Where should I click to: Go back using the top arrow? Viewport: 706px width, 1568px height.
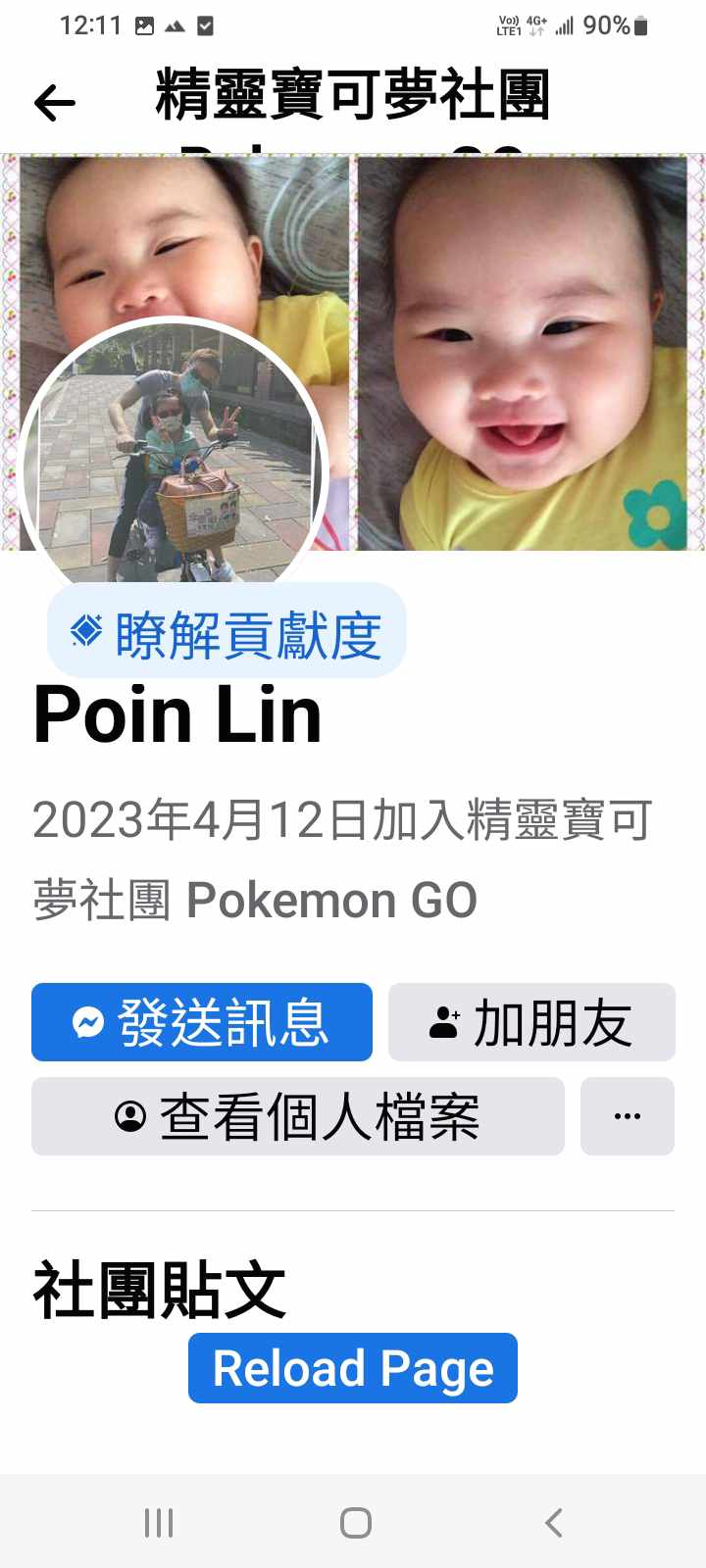pos(55,103)
